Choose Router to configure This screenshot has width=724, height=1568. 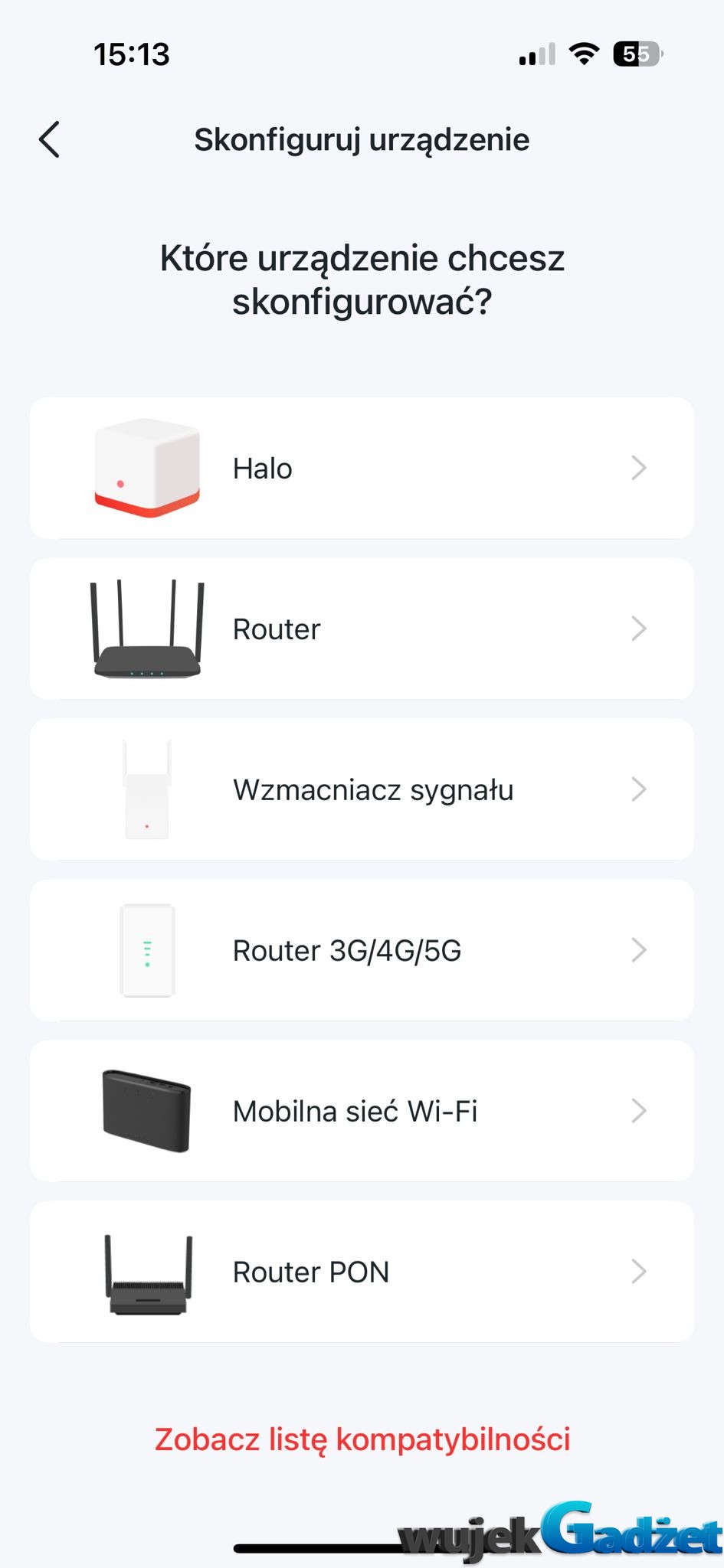point(362,629)
